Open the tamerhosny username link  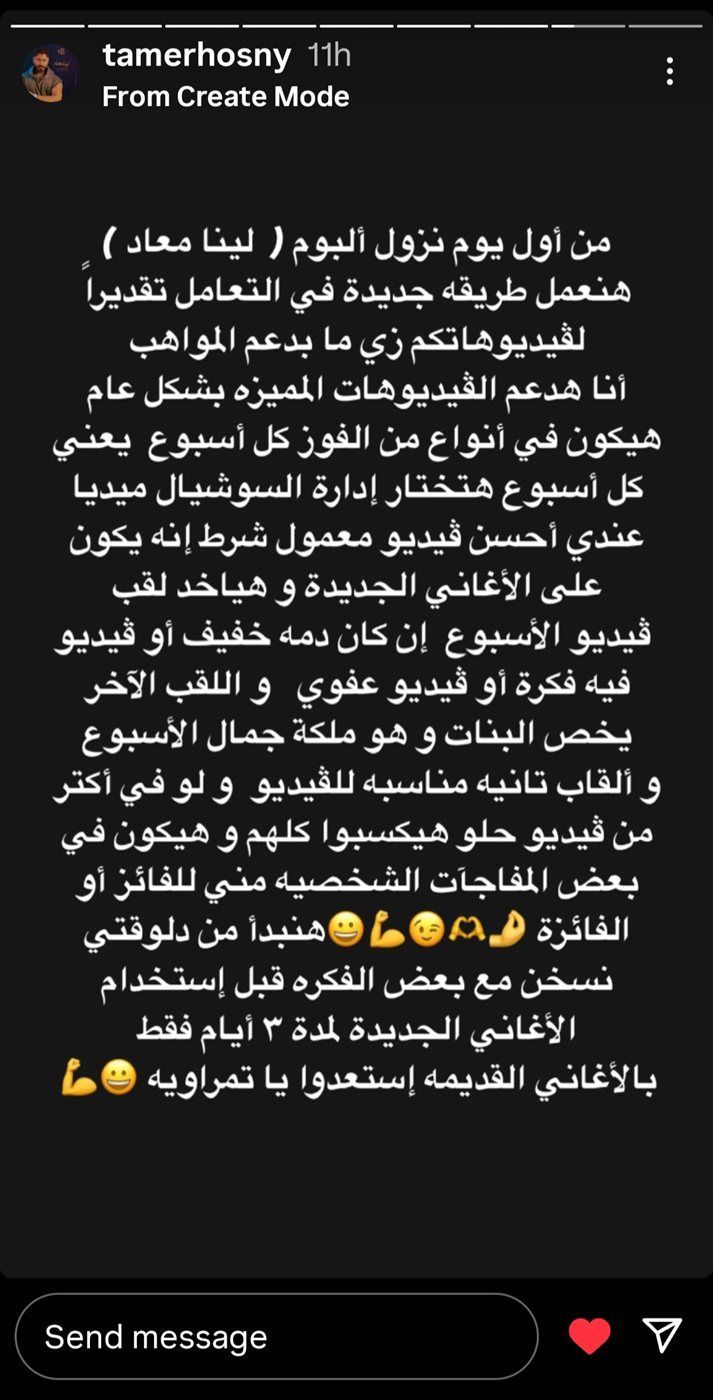coord(197,55)
